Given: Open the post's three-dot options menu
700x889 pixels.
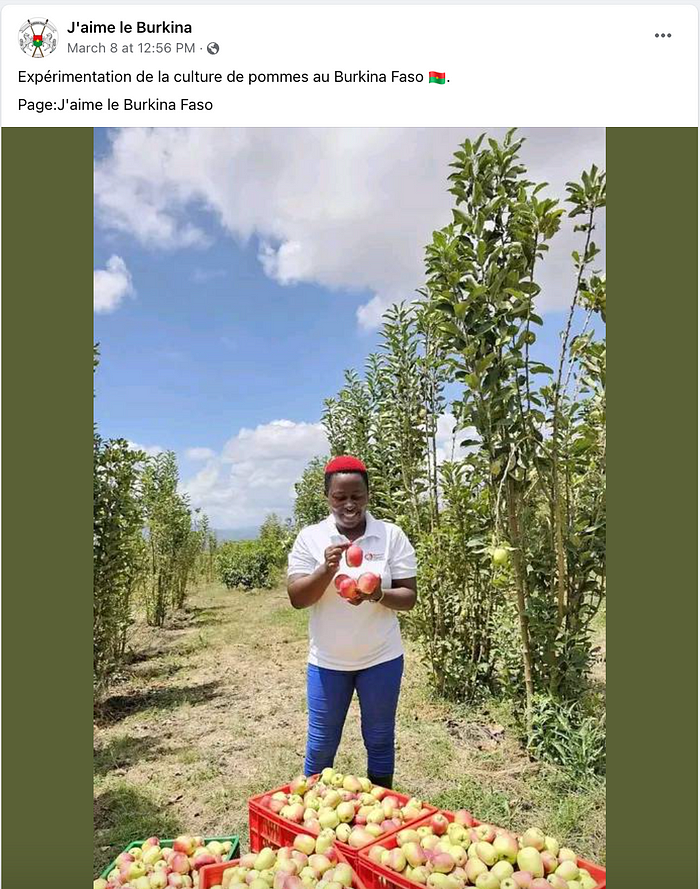Looking at the screenshot, I should [663, 35].
